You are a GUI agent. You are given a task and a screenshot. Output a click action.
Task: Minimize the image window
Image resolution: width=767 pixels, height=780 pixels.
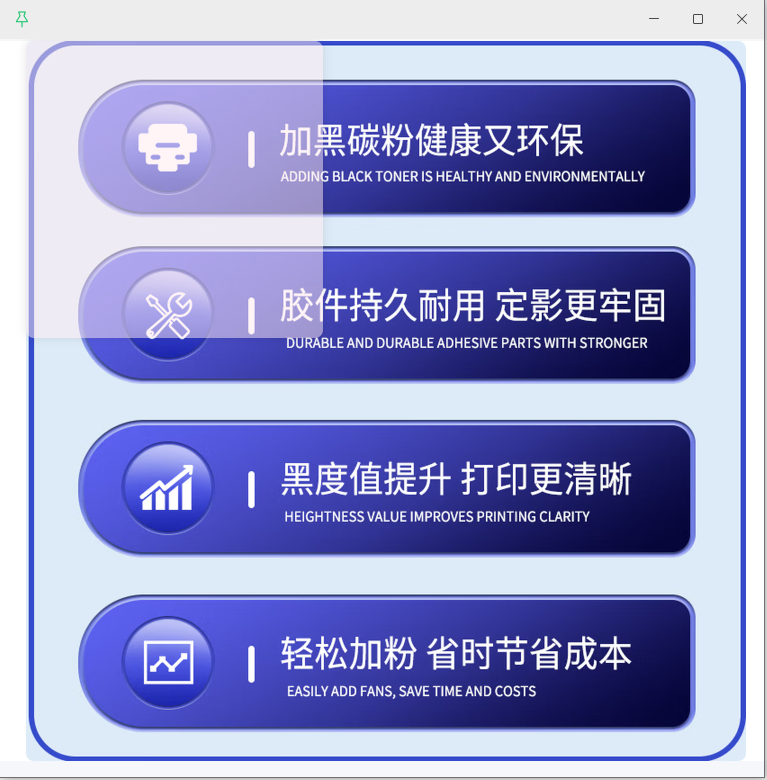tap(654, 19)
